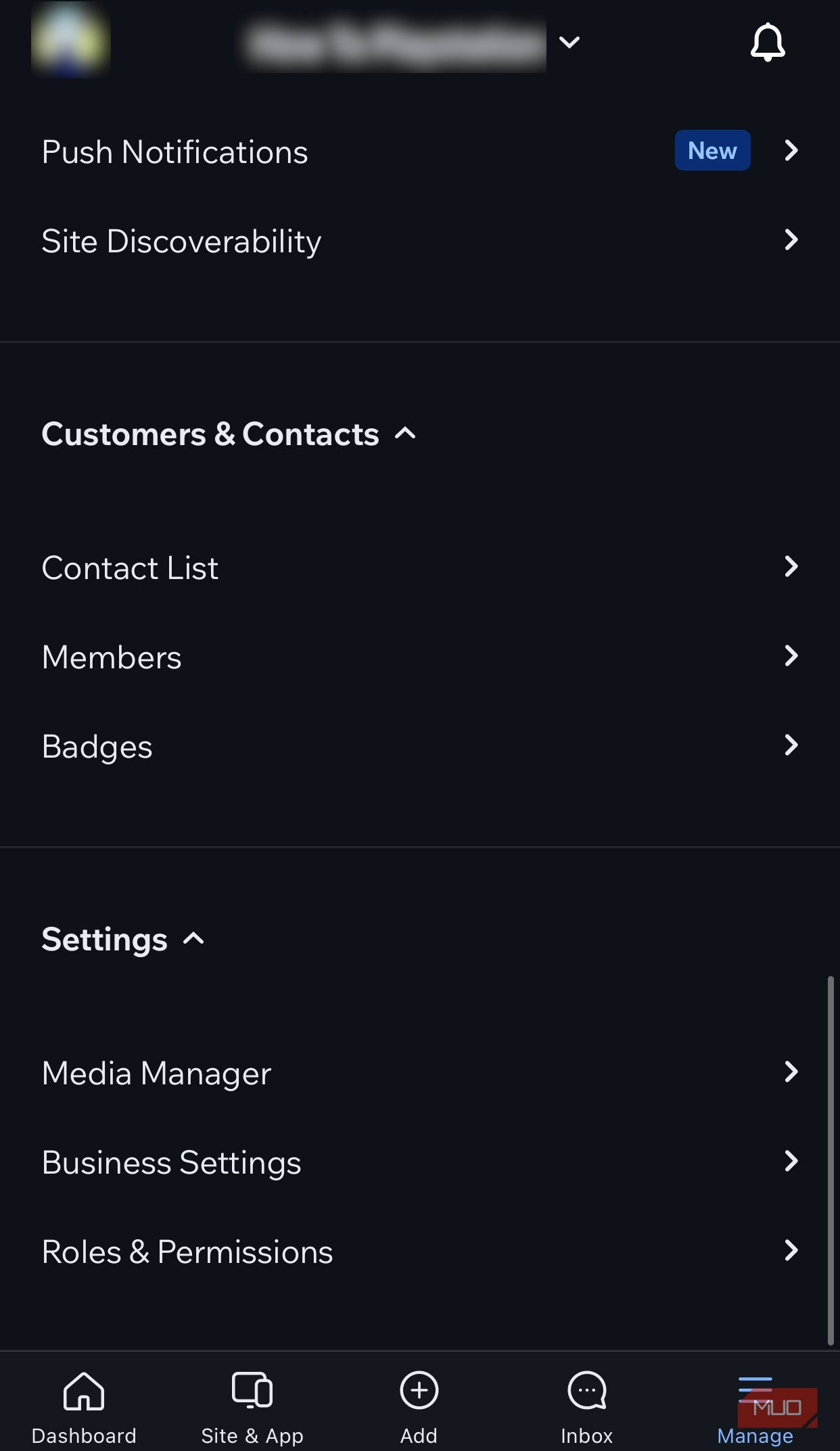Tap the scrollbar on the right edge

(x=832, y=1150)
